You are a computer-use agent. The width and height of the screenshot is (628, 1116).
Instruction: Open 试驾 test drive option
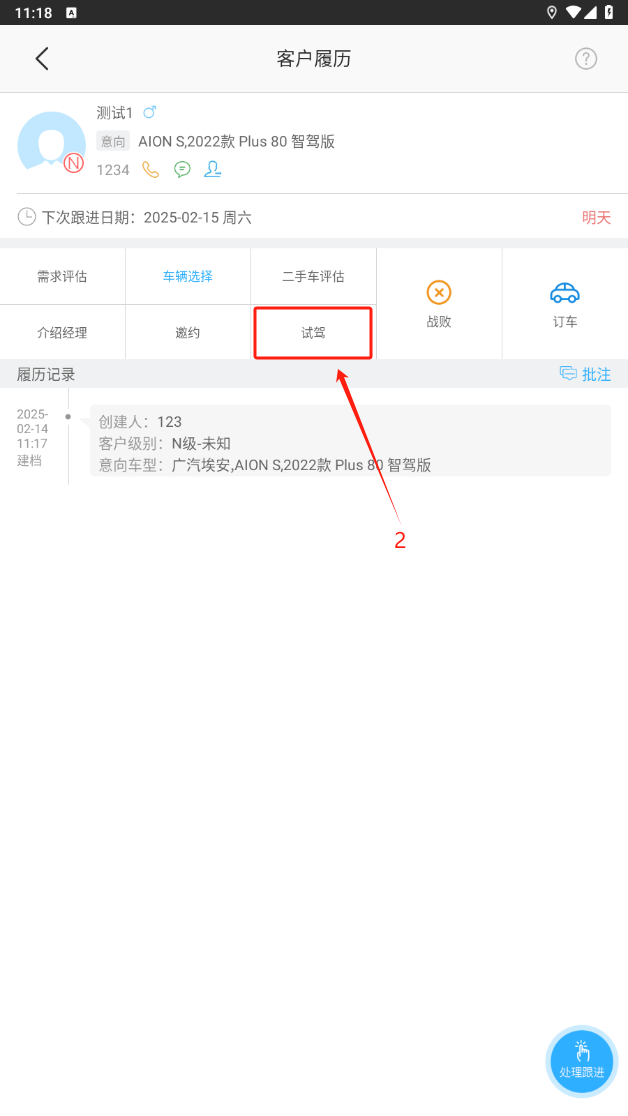tap(313, 332)
